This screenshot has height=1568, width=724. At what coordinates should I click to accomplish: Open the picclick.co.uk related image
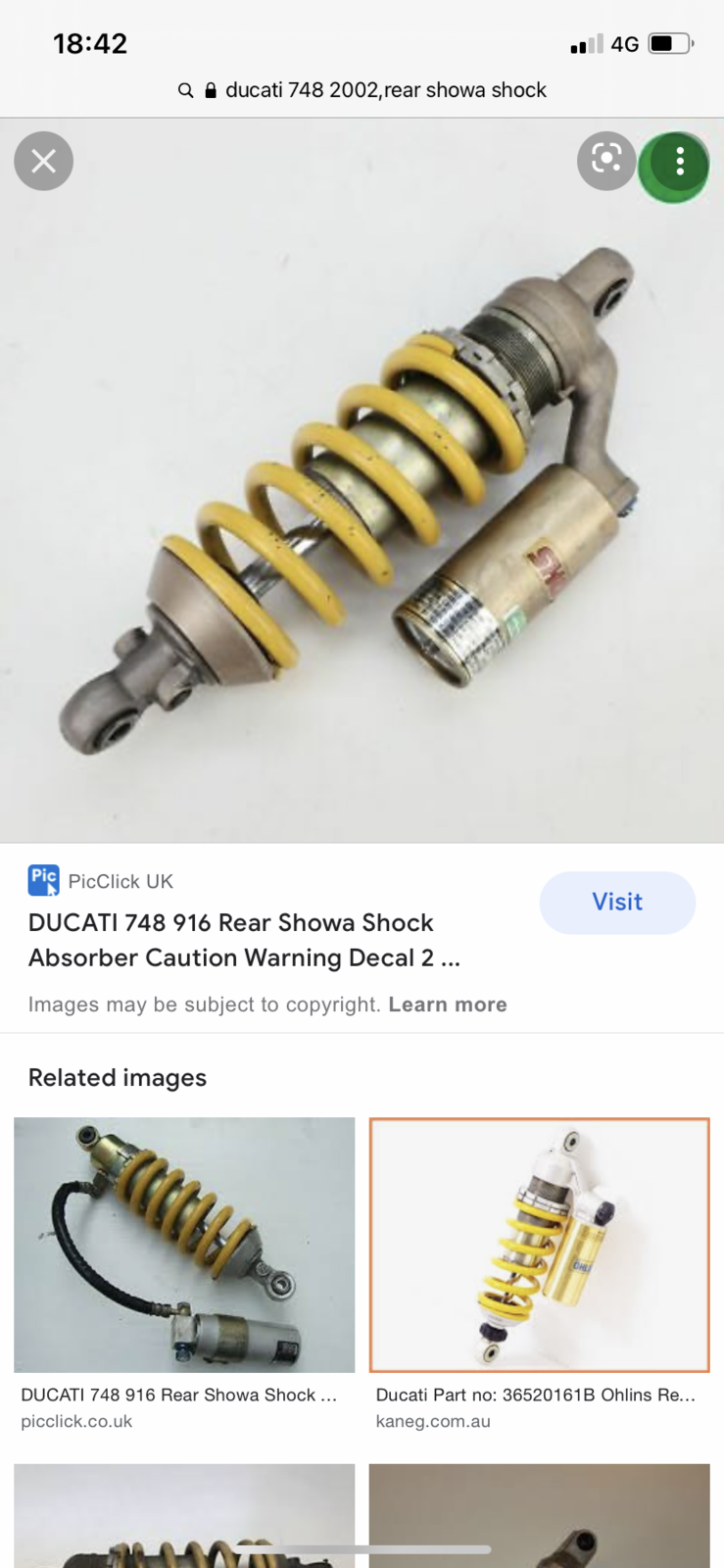(184, 1245)
